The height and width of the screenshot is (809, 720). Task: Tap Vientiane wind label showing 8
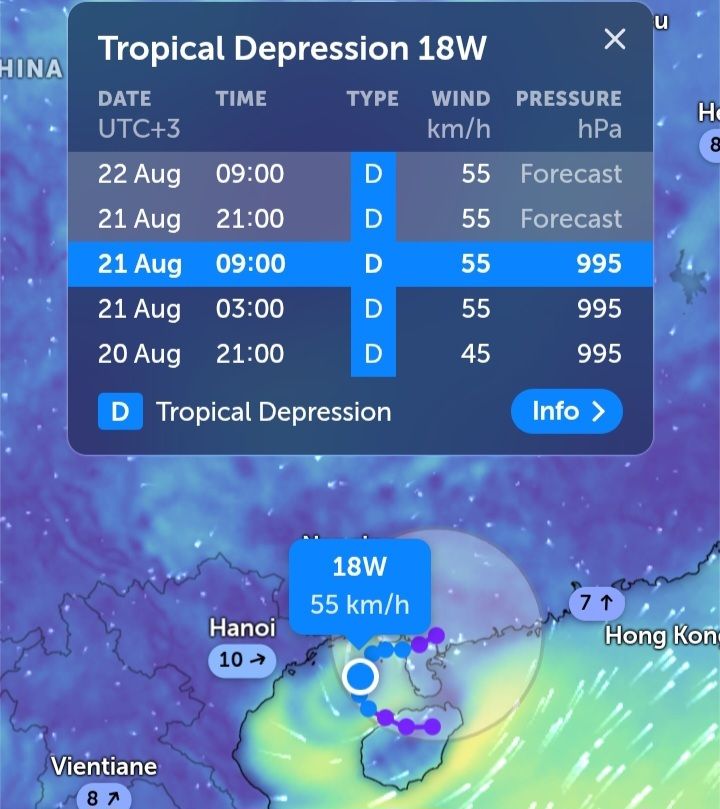pyautogui.click(x=104, y=797)
